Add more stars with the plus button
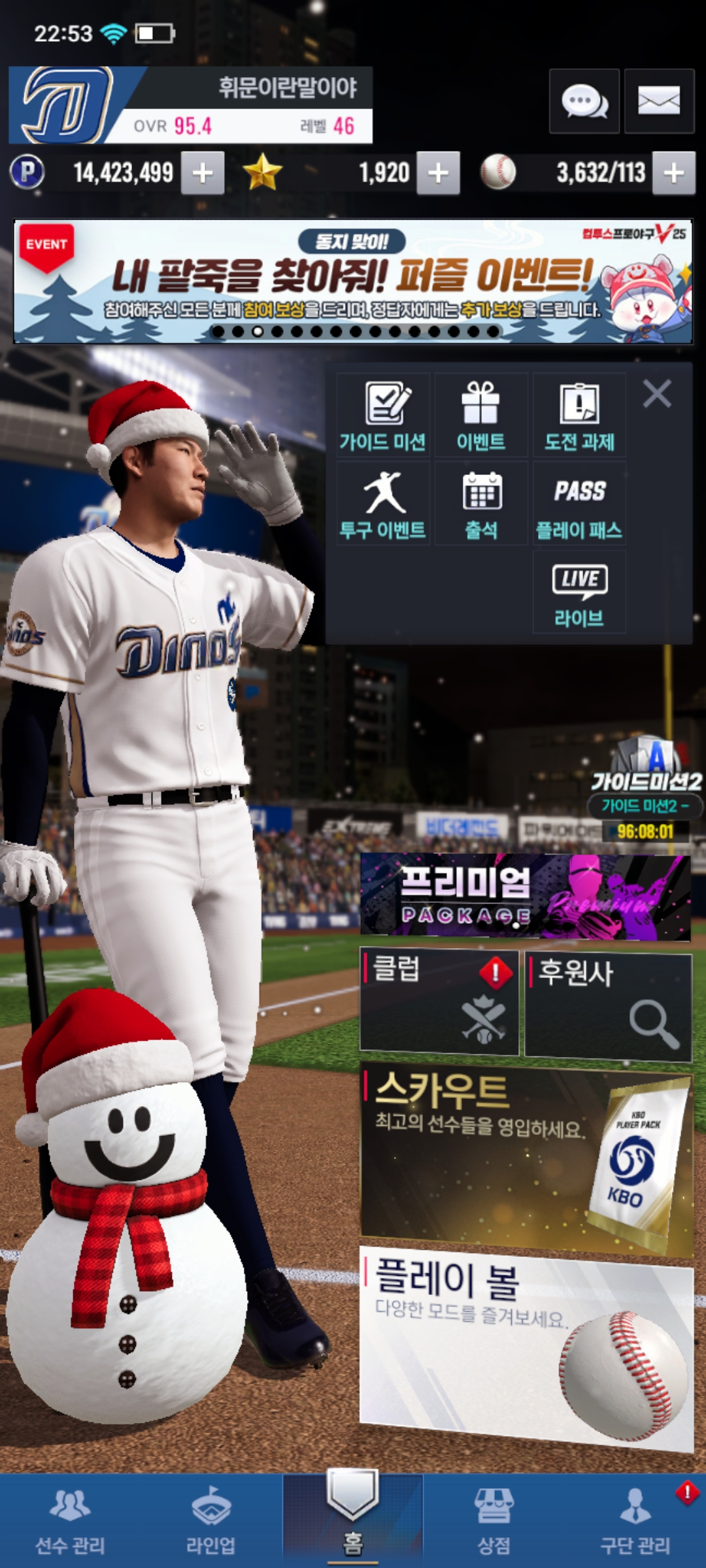This screenshot has height=1568, width=706. point(438,173)
